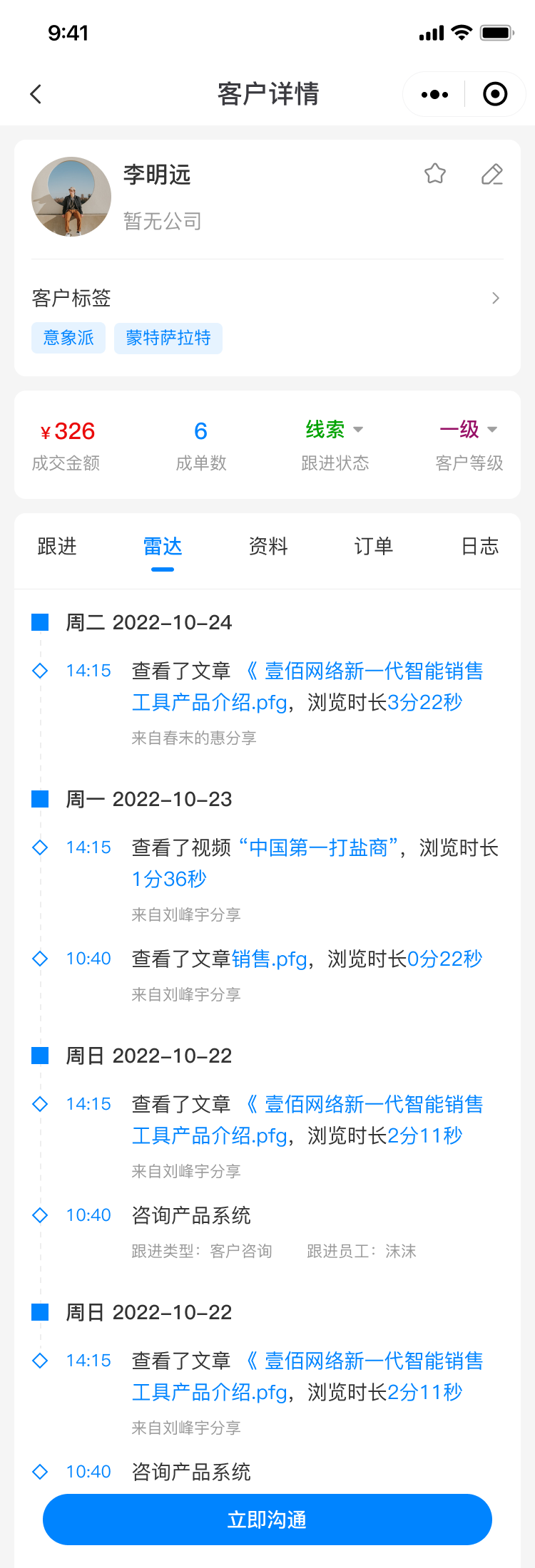Go back from customer details

tap(36, 94)
